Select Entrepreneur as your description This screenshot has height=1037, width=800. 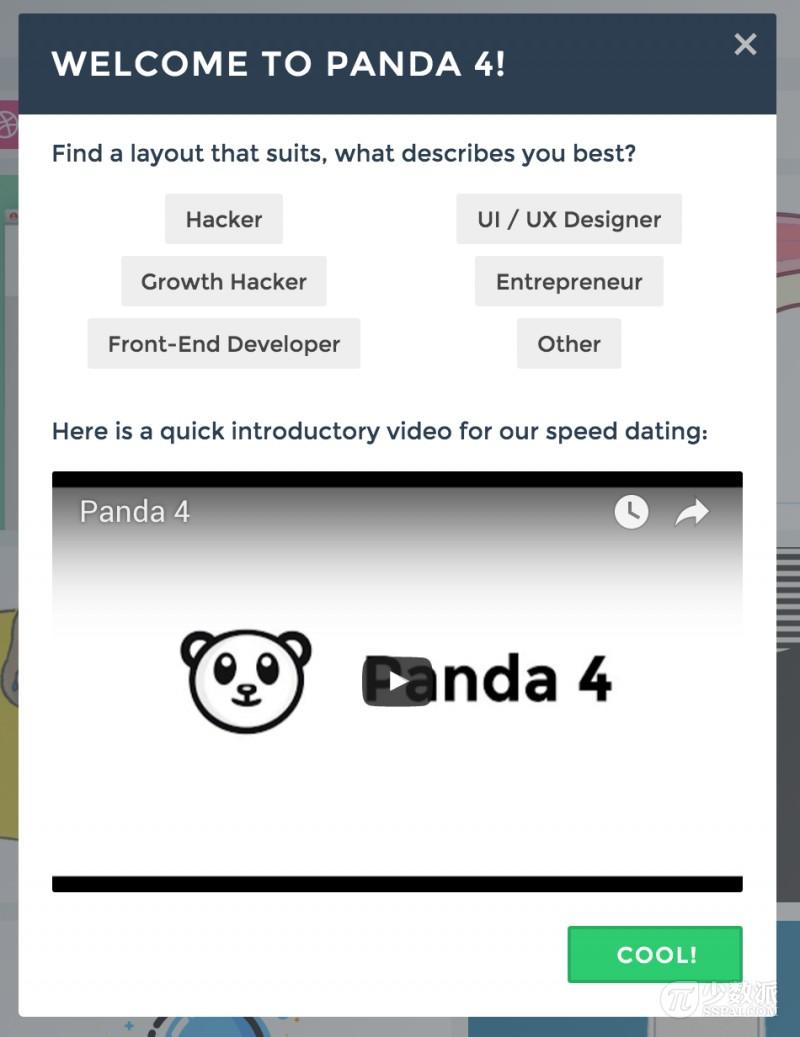569,282
